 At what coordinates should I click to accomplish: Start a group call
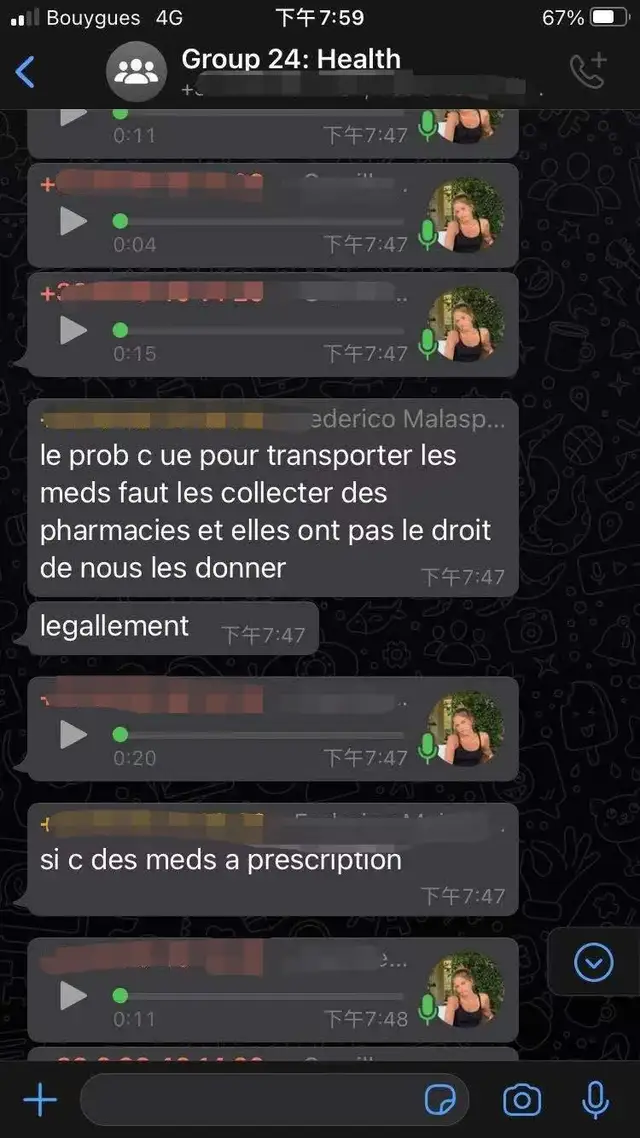pos(588,70)
